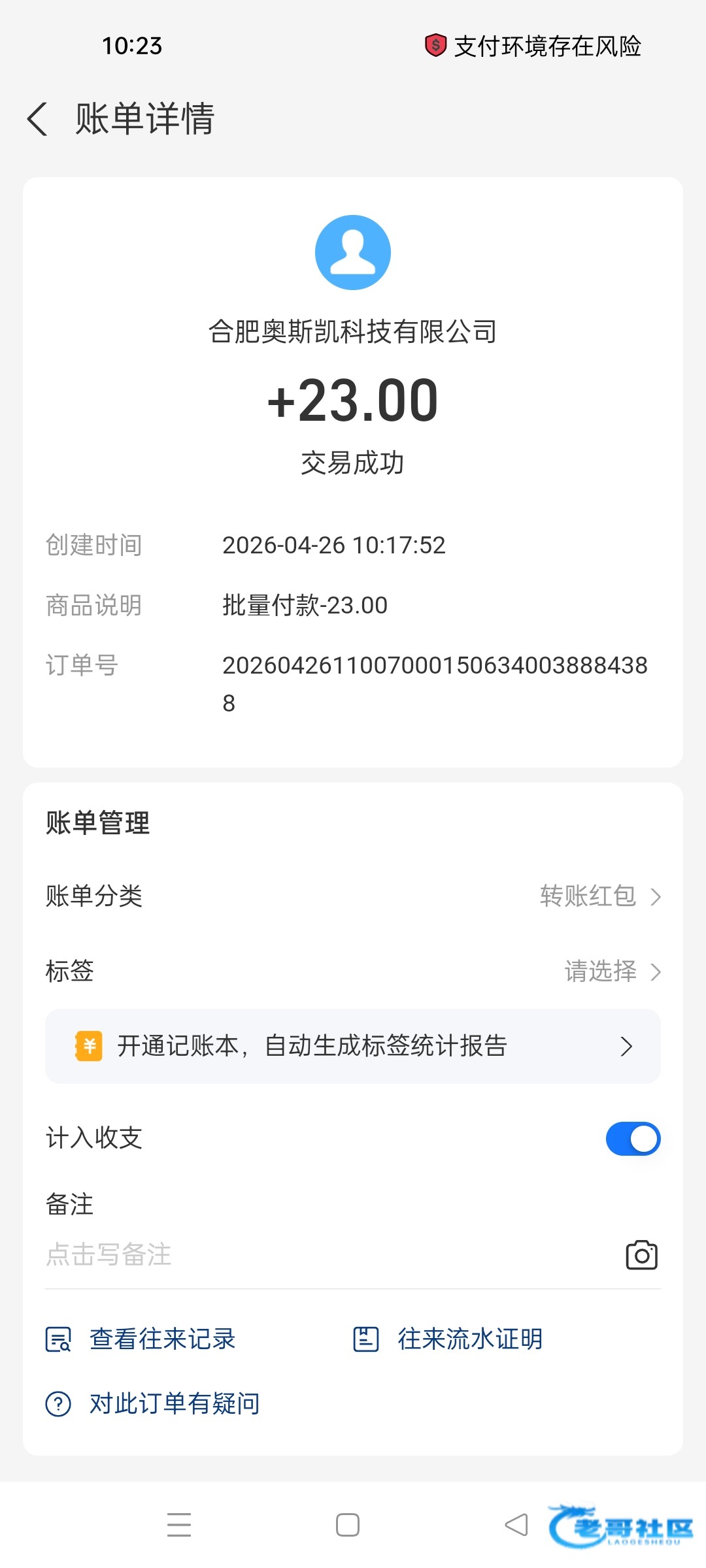Go to home screen via navigation bar

pos(348,1525)
